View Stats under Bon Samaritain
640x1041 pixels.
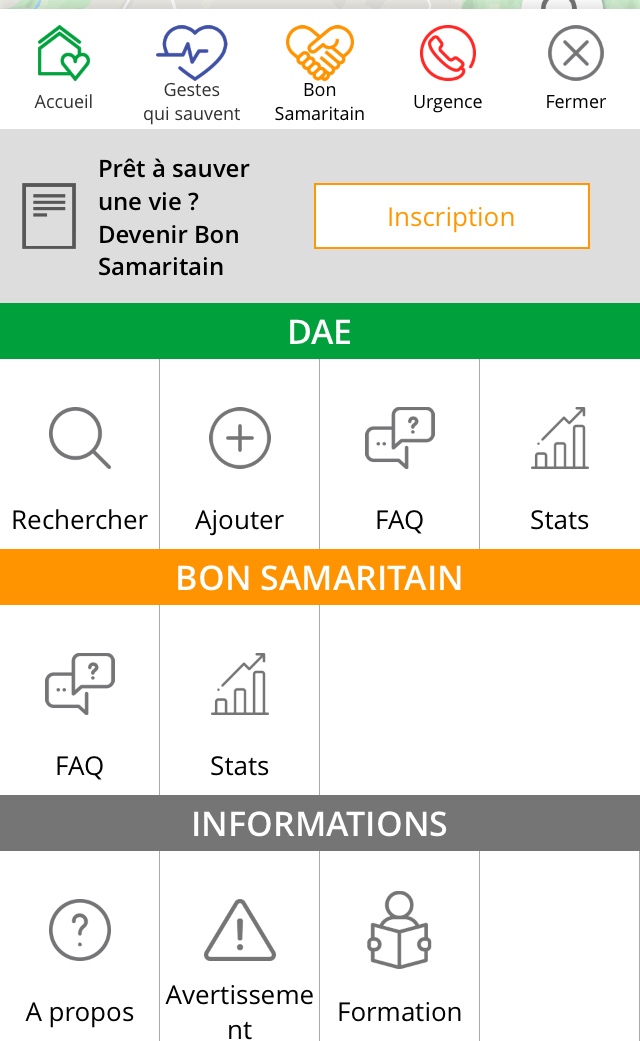pyautogui.click(x=240, y=701)
